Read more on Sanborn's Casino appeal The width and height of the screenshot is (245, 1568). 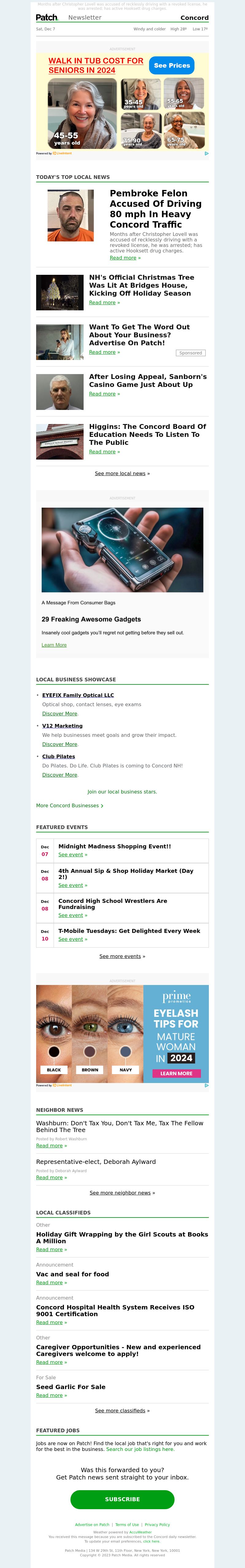102,394
